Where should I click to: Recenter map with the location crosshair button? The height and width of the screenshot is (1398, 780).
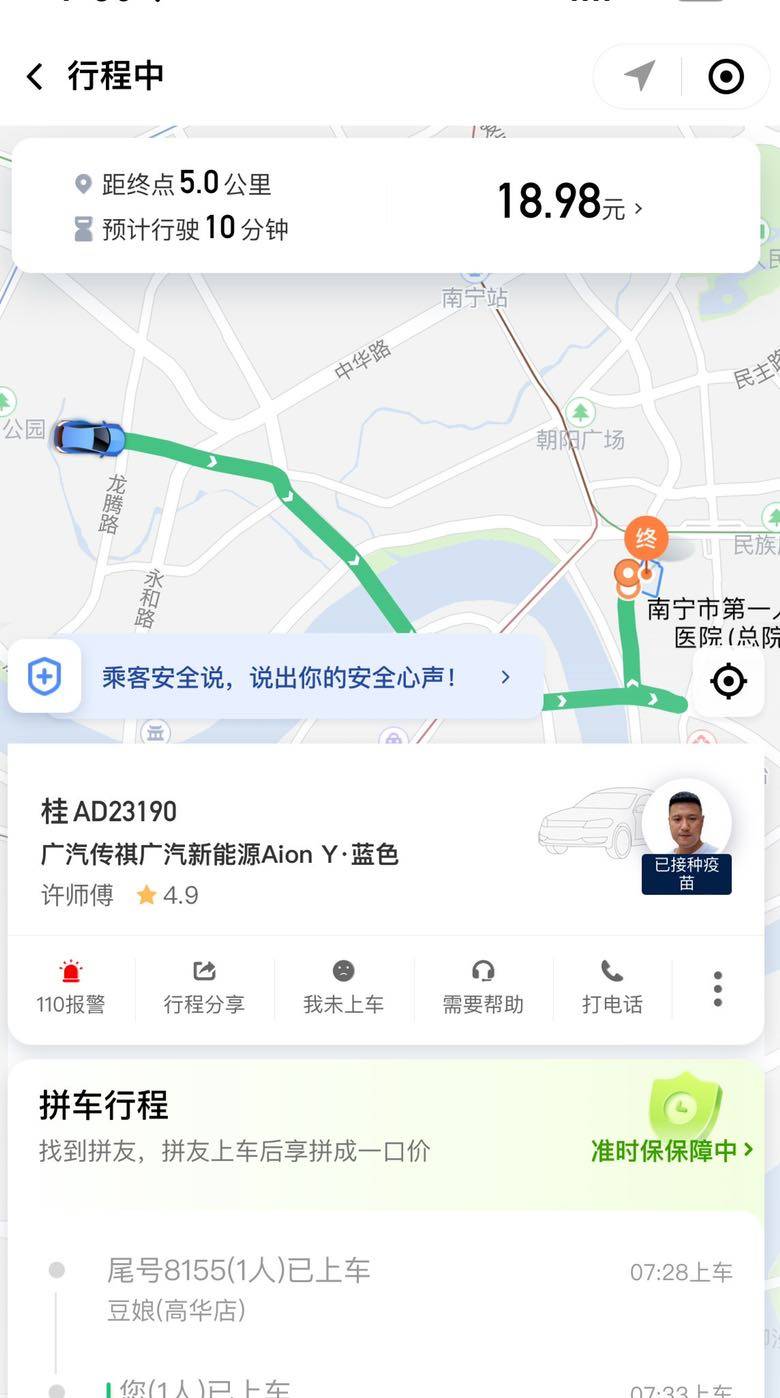tap(728, 682)
